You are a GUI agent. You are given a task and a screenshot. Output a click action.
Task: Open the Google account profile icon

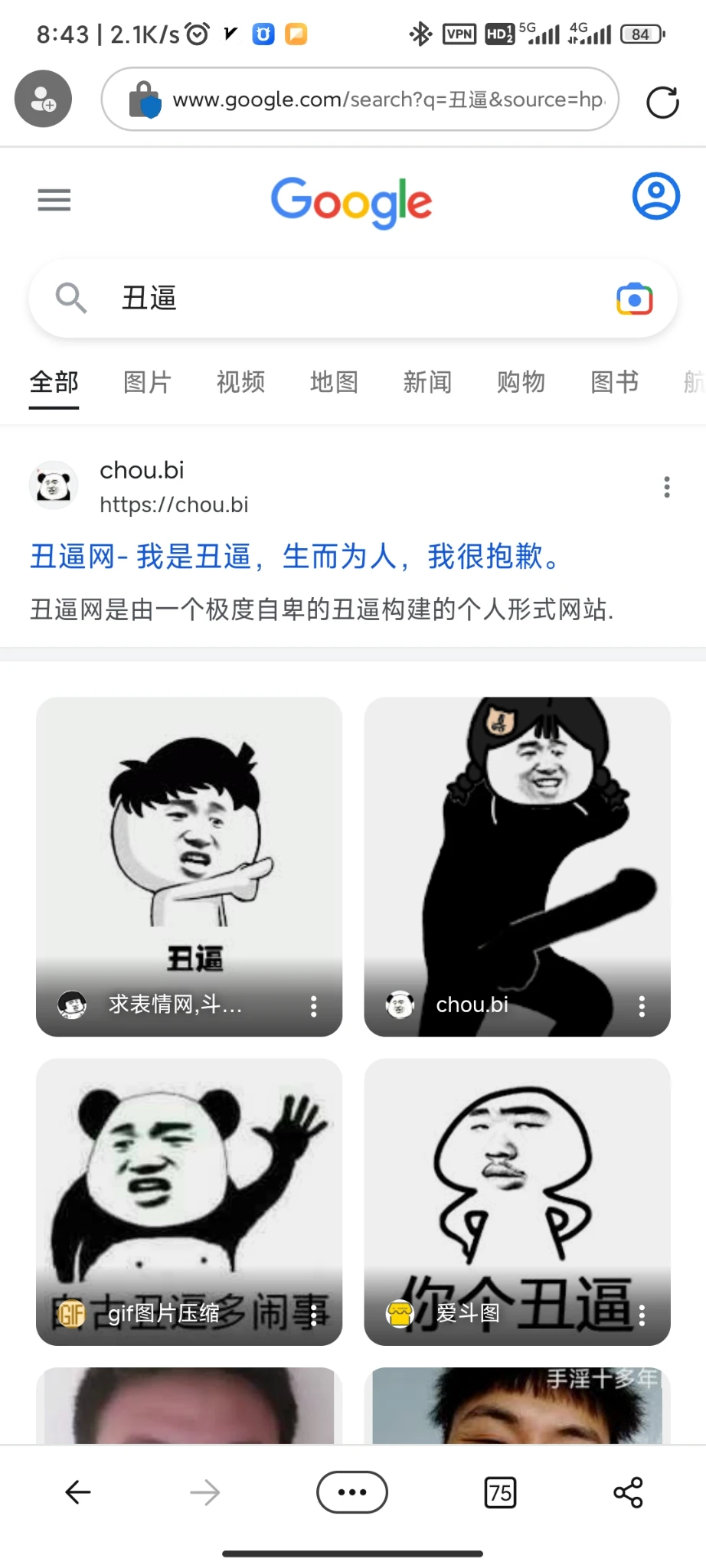[x=655, y=197]
